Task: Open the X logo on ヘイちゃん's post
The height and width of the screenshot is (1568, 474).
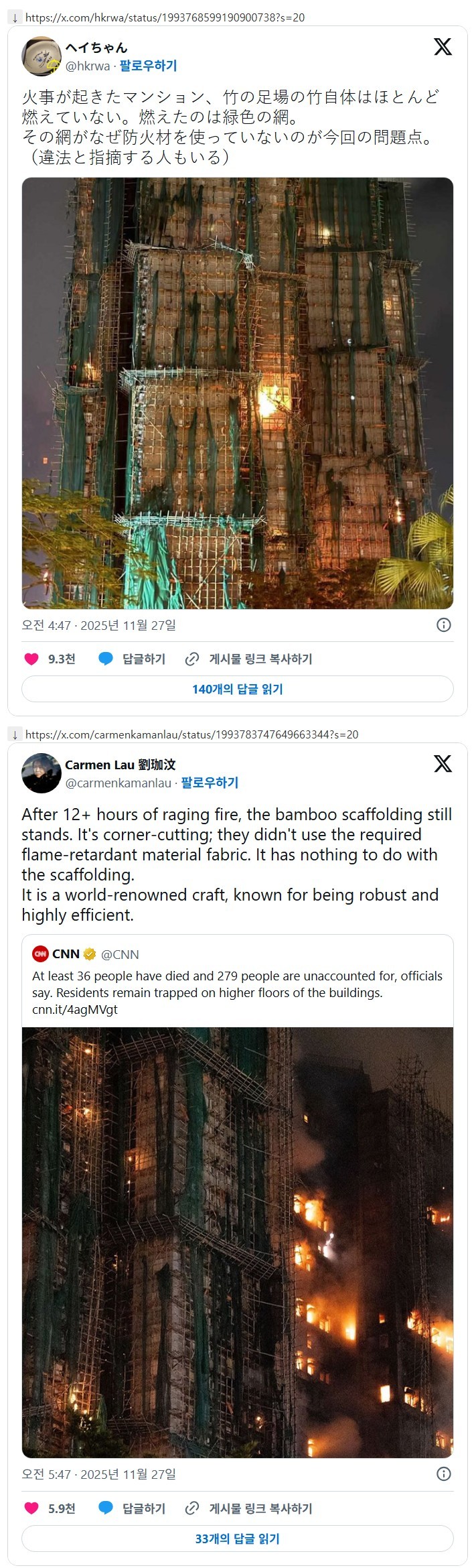Action: pyautogui.click(x=443, y=47)
